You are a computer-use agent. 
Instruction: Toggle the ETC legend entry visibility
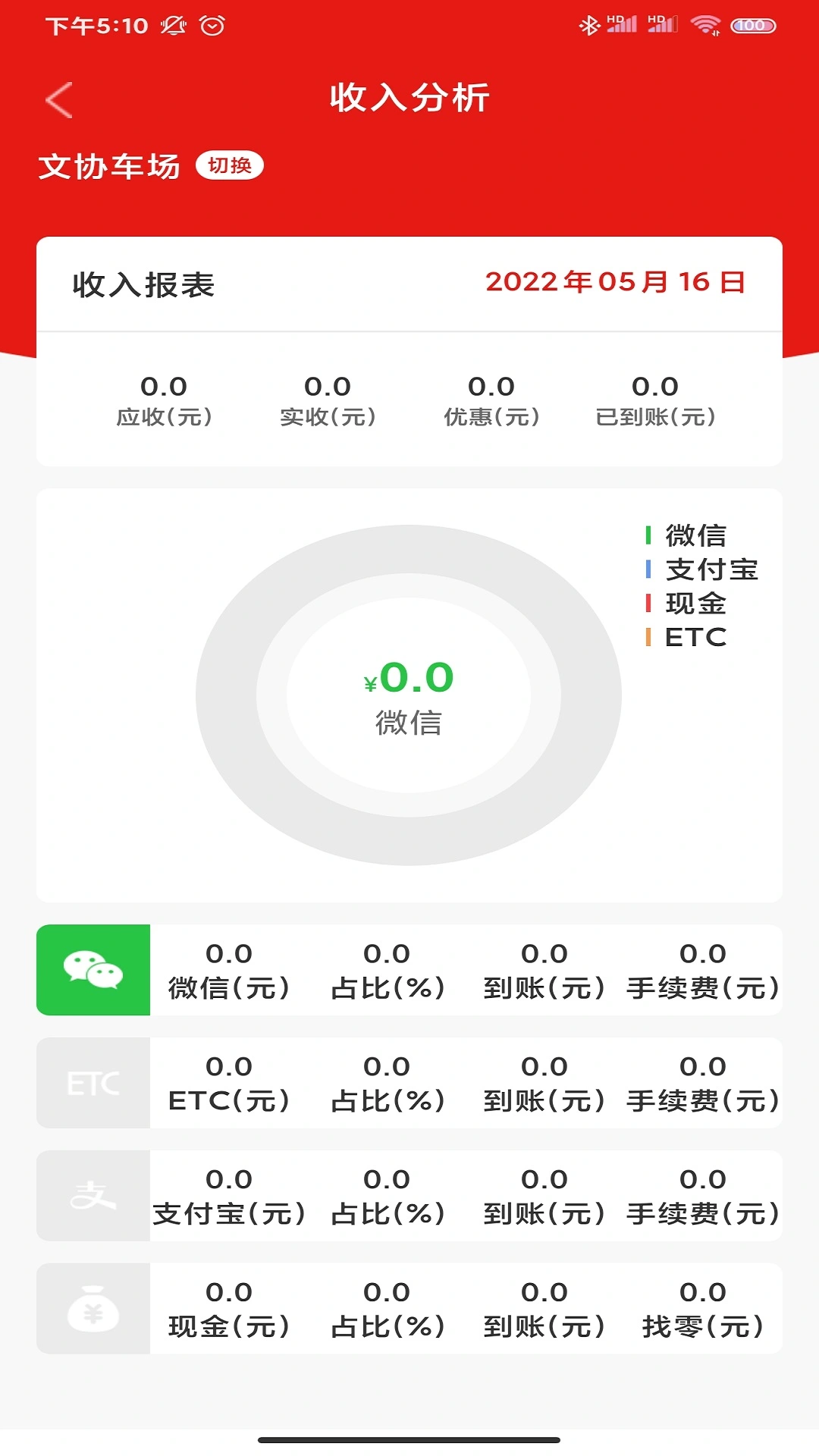tap(692, 638)
